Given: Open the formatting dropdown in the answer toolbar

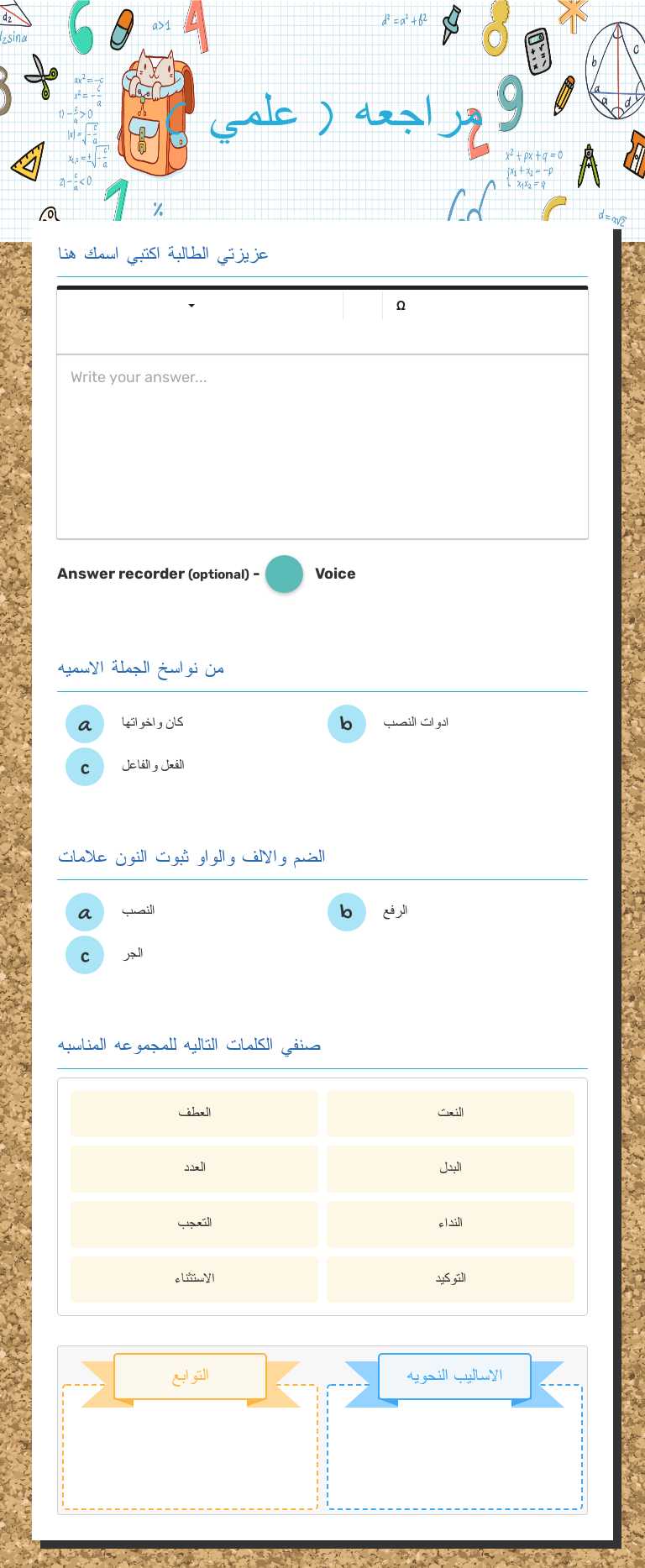Looking at the screenshot, I should click(191, 306).
